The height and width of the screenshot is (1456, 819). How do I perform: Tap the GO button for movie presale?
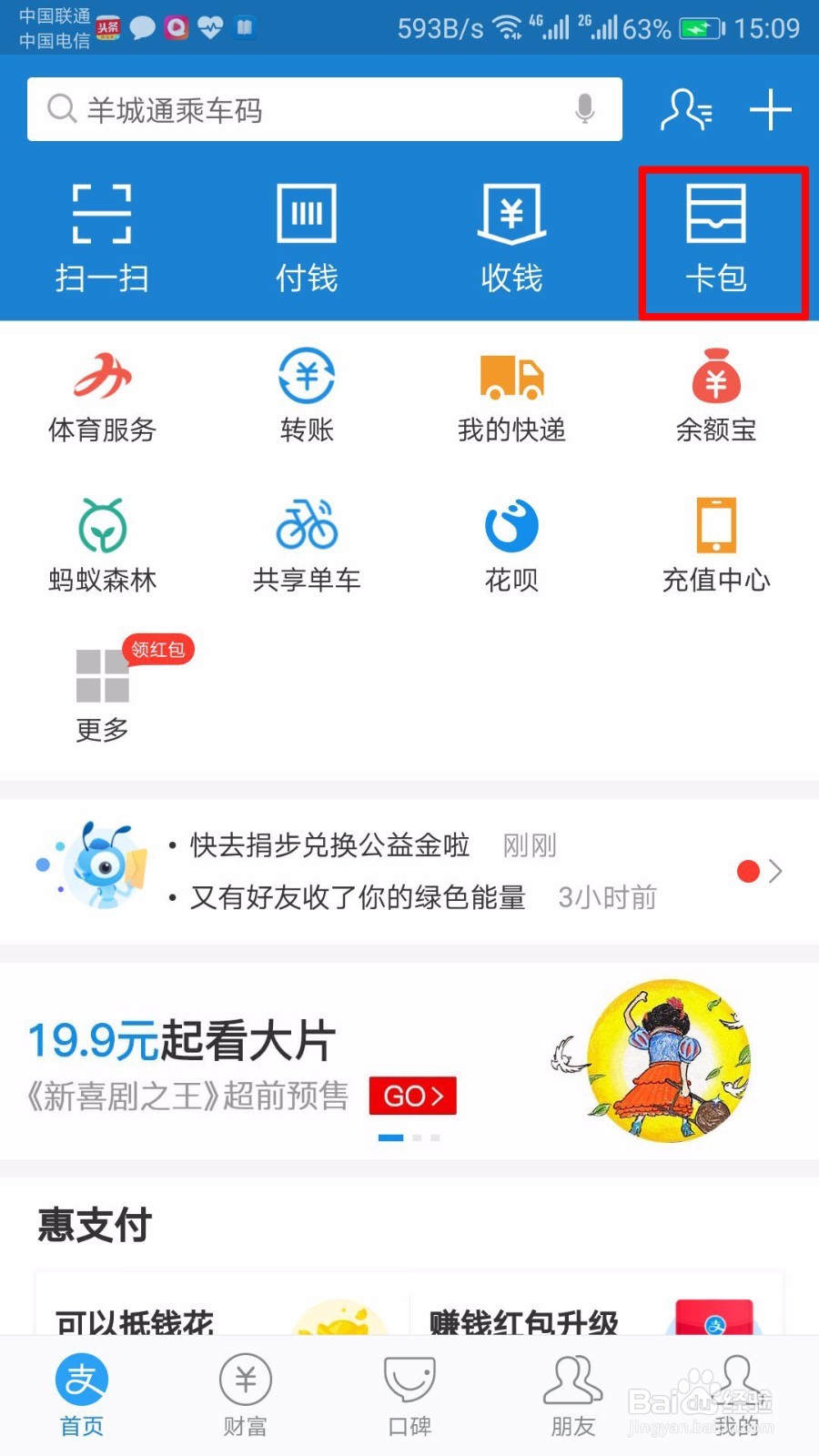[x=411, y=1096]
